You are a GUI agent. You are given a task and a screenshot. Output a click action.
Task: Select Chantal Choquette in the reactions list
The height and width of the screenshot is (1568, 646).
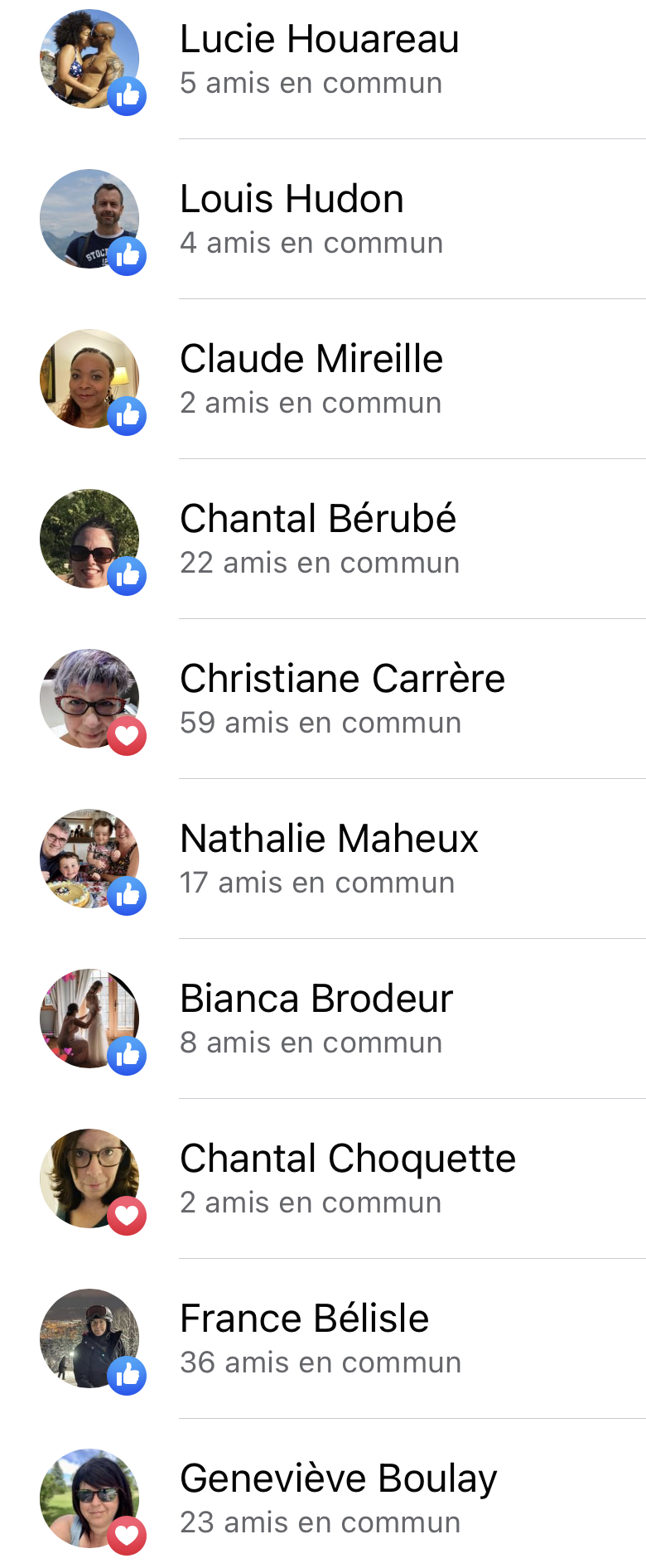tap(348, 1159)
